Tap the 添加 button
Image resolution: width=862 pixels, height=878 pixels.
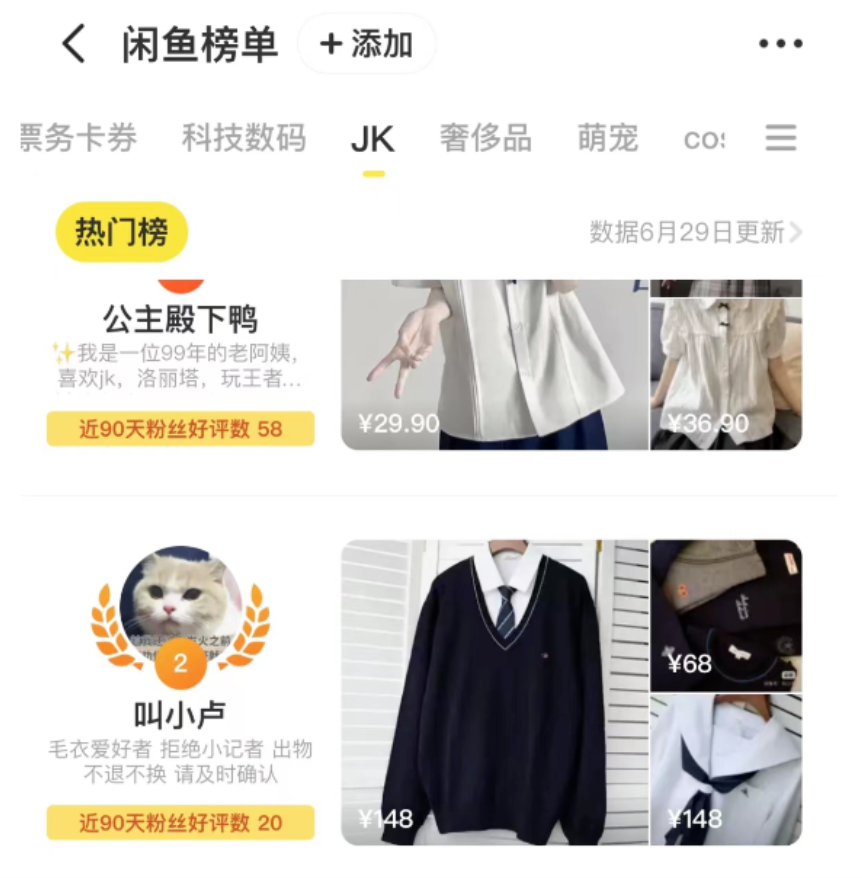[366, 45]
